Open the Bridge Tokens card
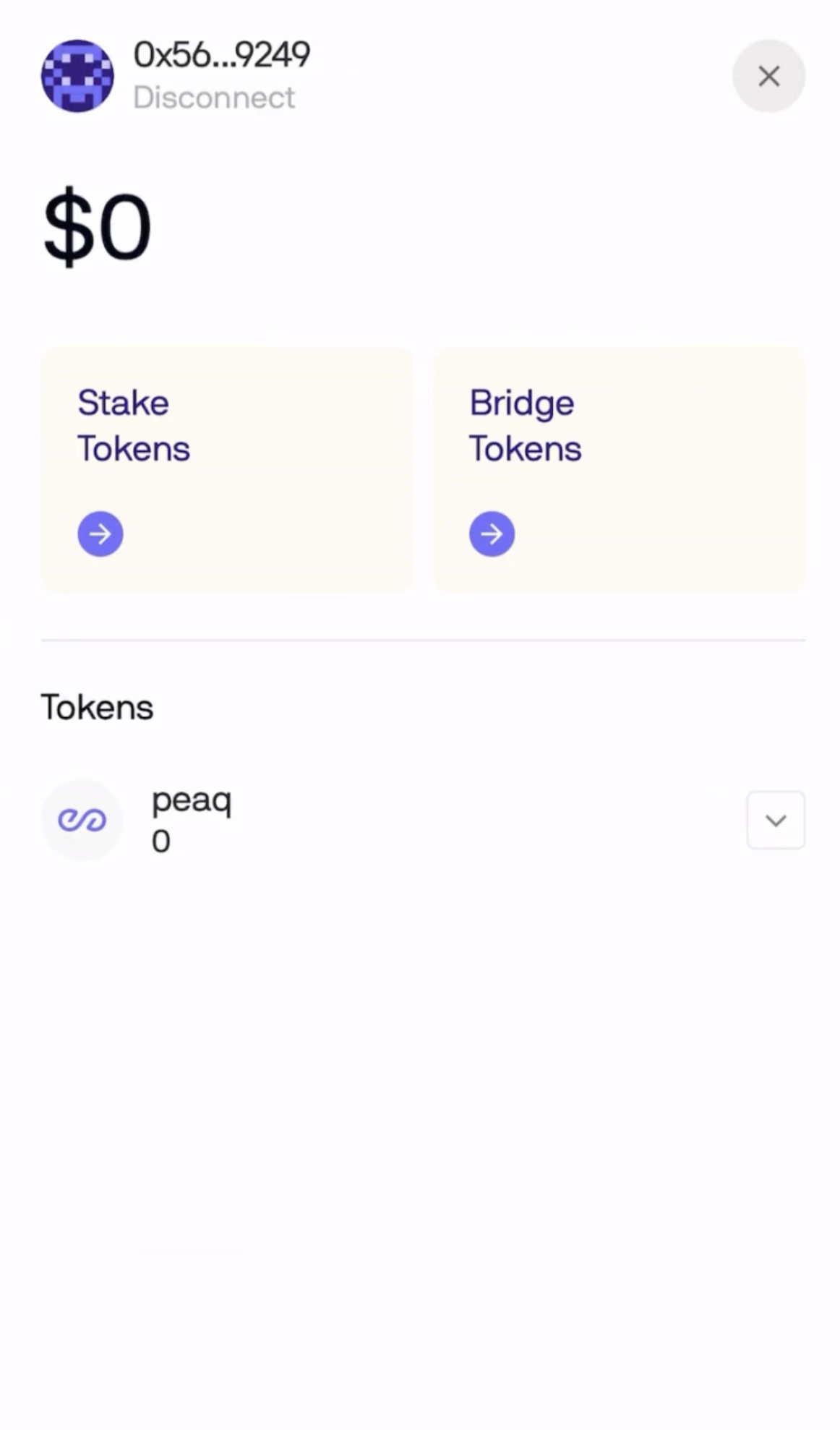This screenshot has width=840, height=1430. 619,470
